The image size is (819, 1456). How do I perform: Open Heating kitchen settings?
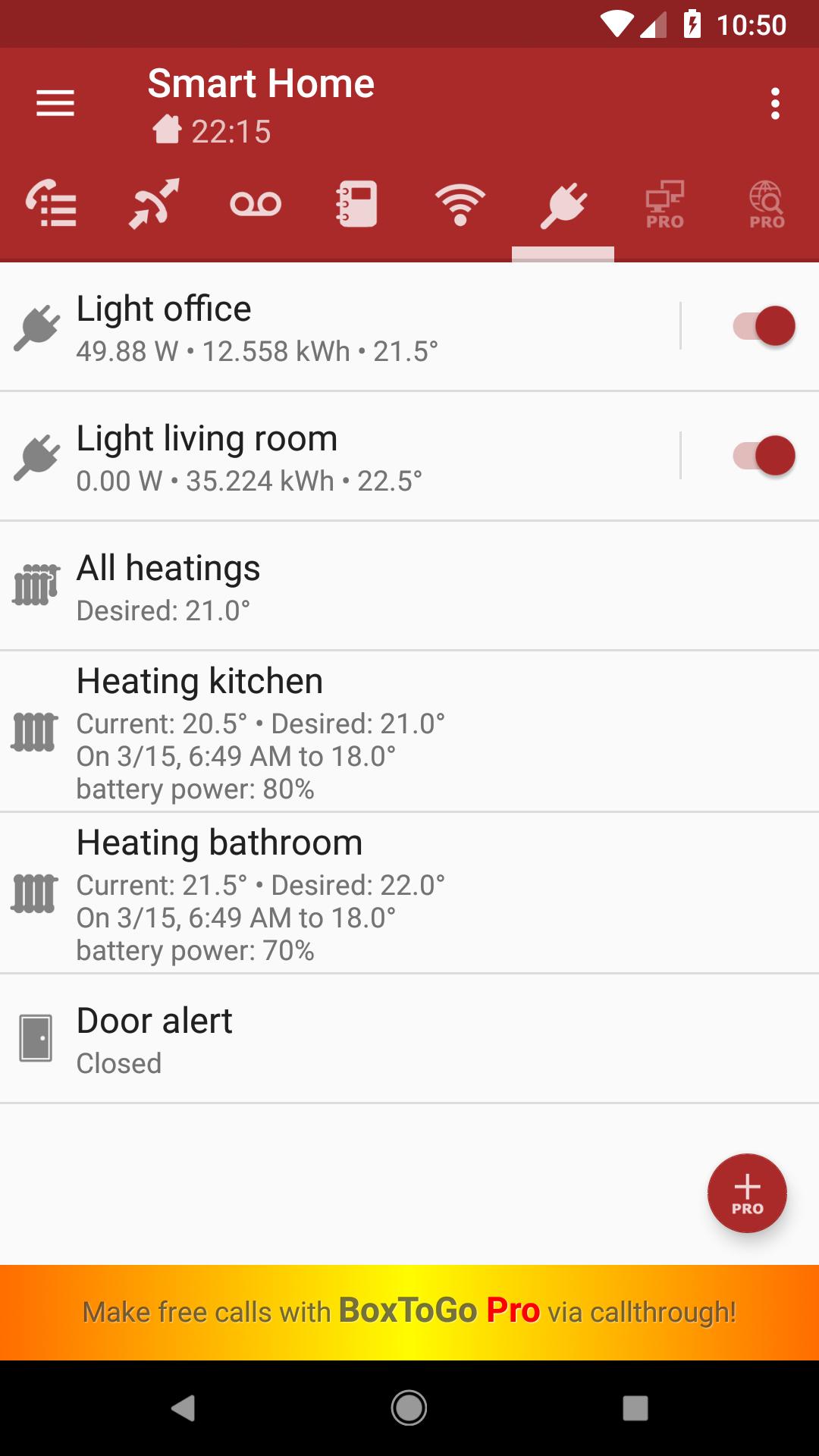point(409,732)
